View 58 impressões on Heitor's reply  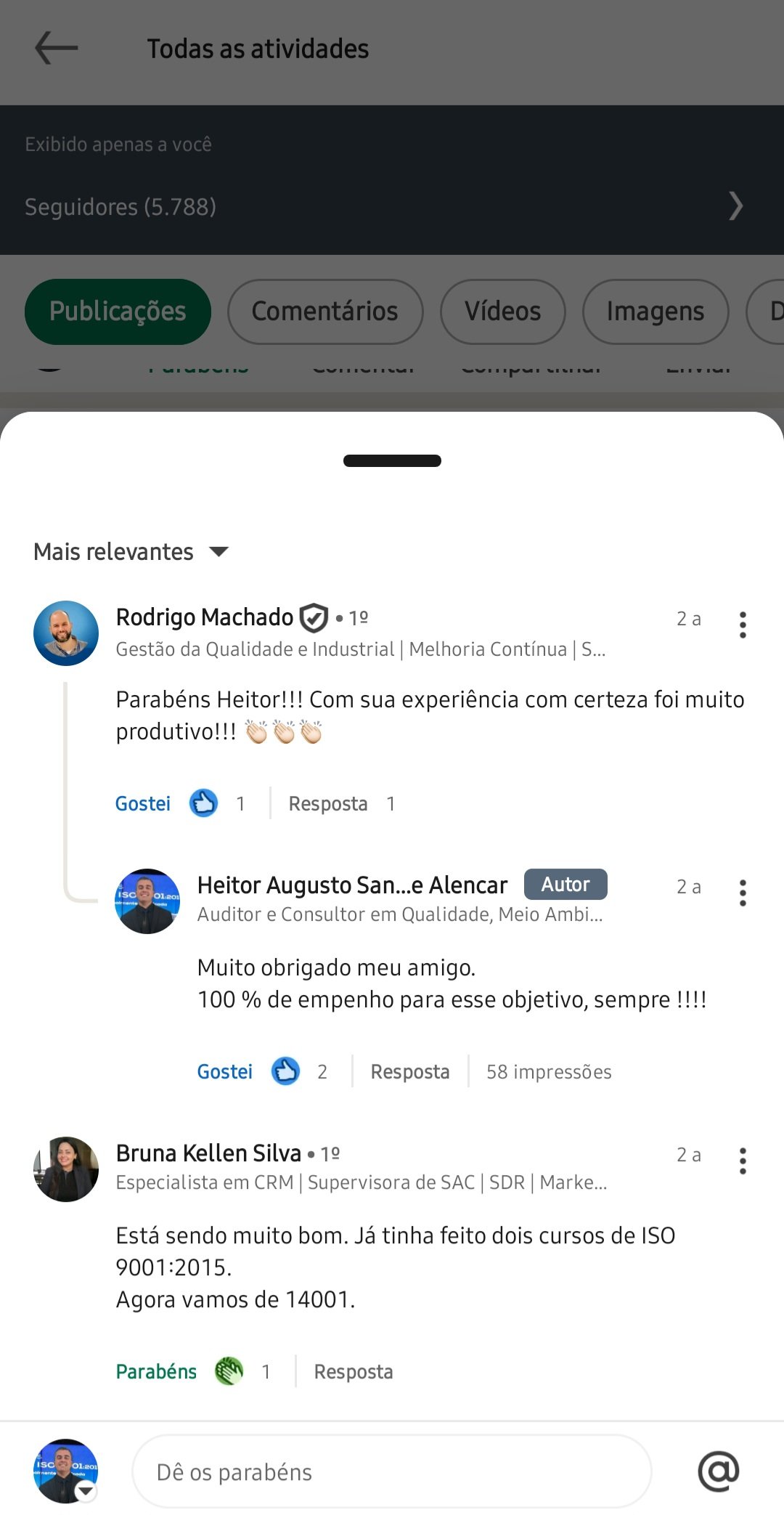[549, 1071]
